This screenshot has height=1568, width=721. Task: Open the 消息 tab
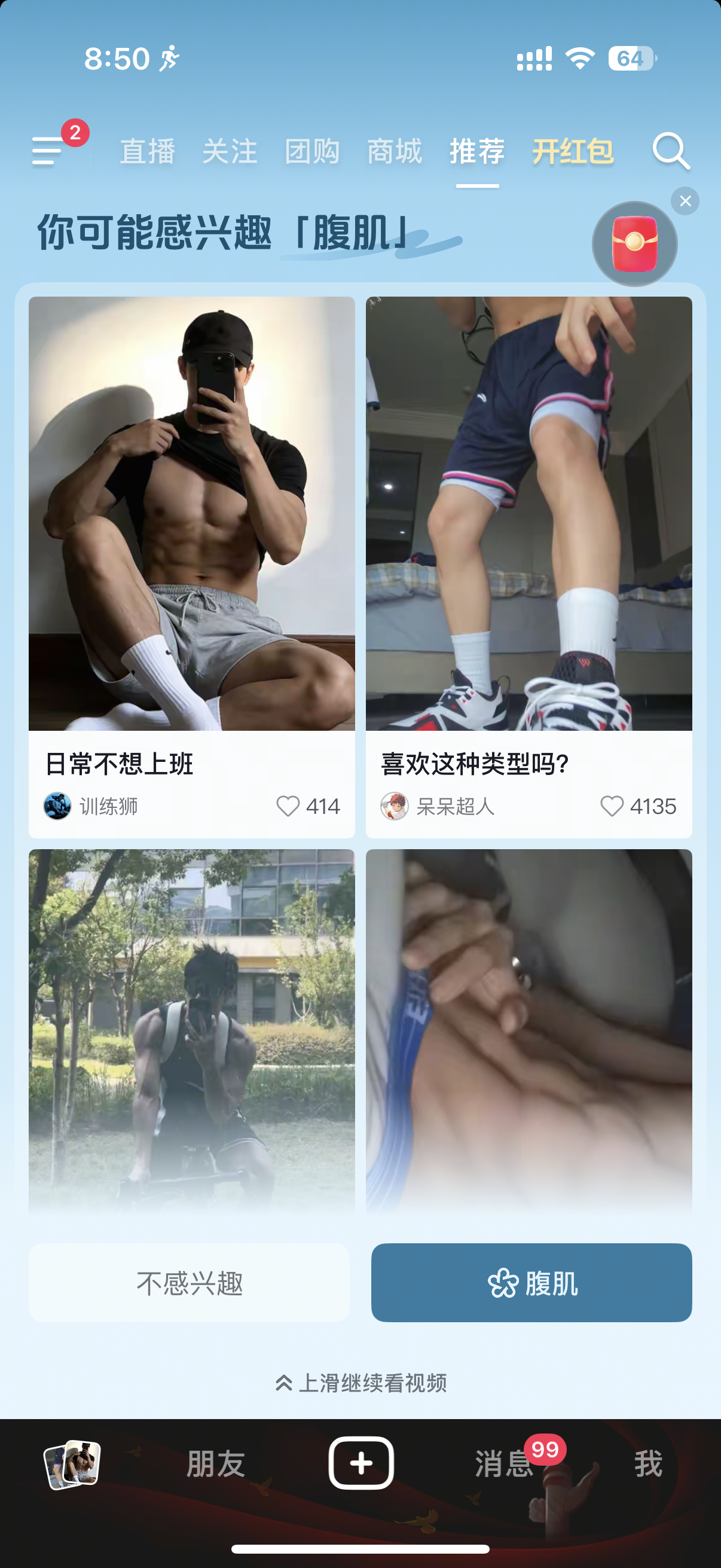coord(504,1463)
